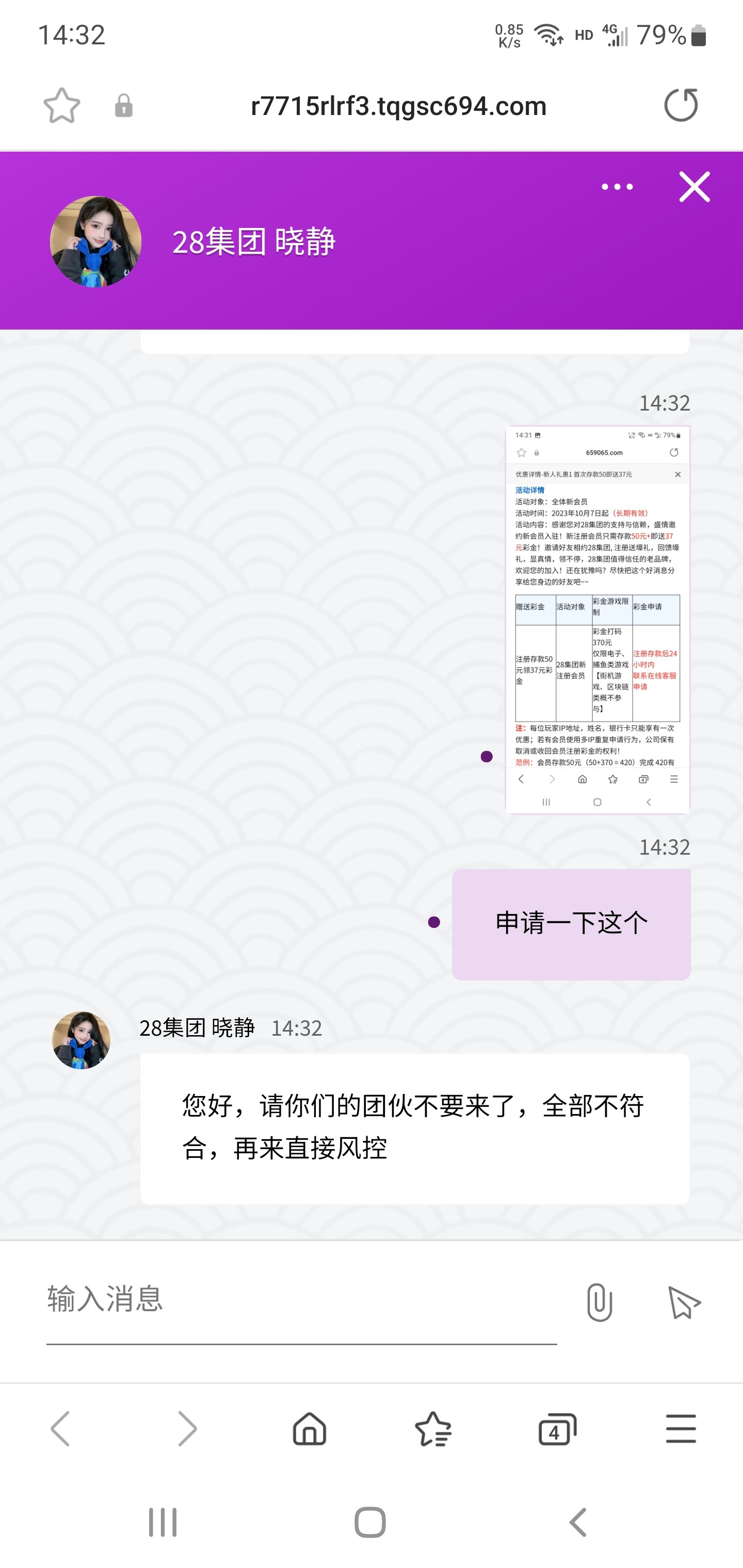Open the chat's three-dot menu
The height and width of the screenshot is (1568, 743).
(x=617, y=187)
